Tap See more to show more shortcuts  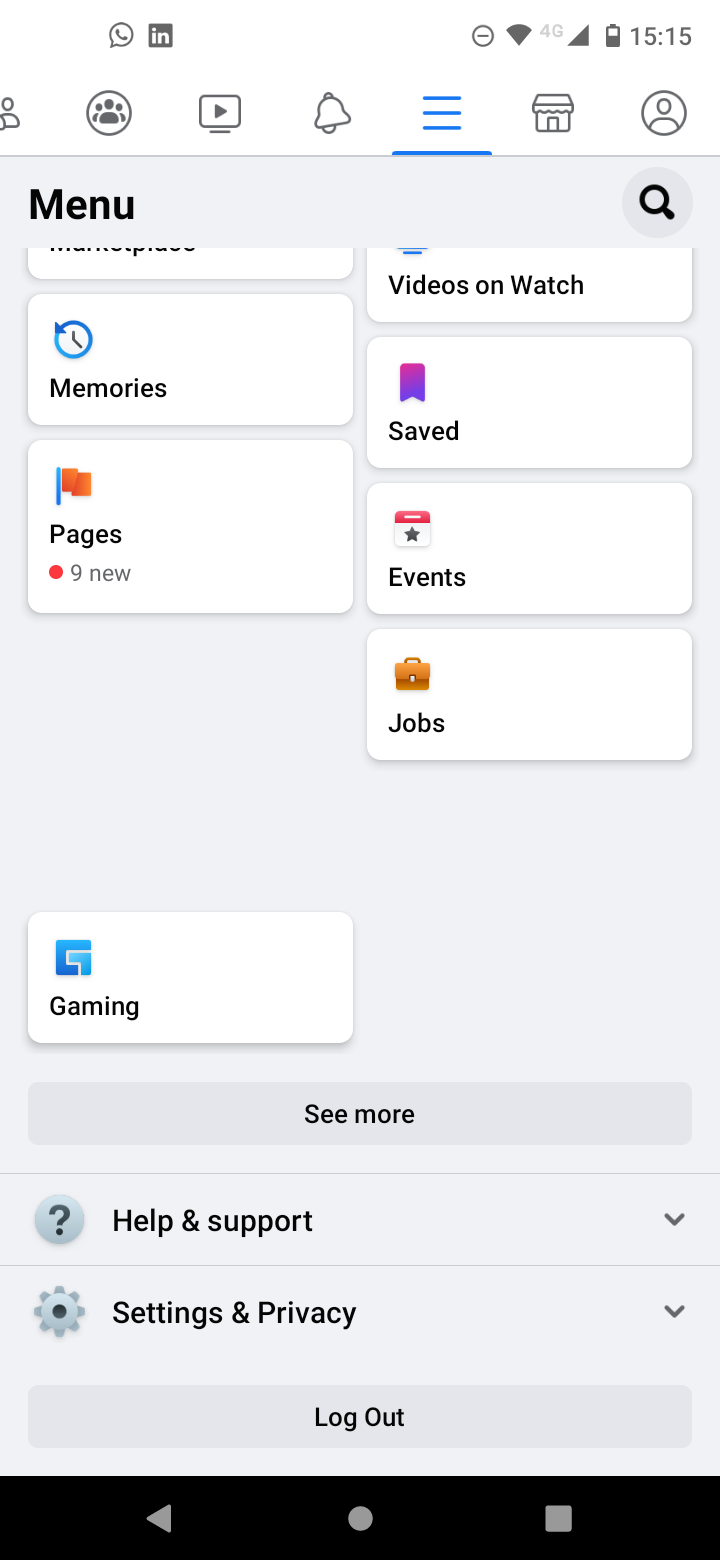tap(360, 1113)
